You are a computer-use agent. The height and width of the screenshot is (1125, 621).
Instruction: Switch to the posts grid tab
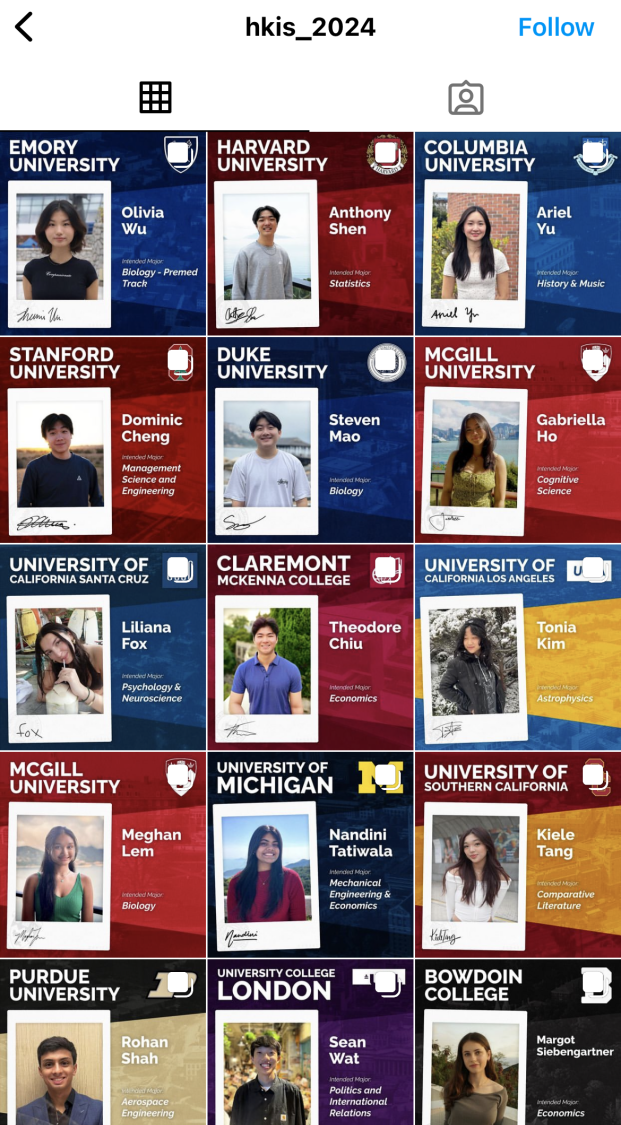point(155,98)
